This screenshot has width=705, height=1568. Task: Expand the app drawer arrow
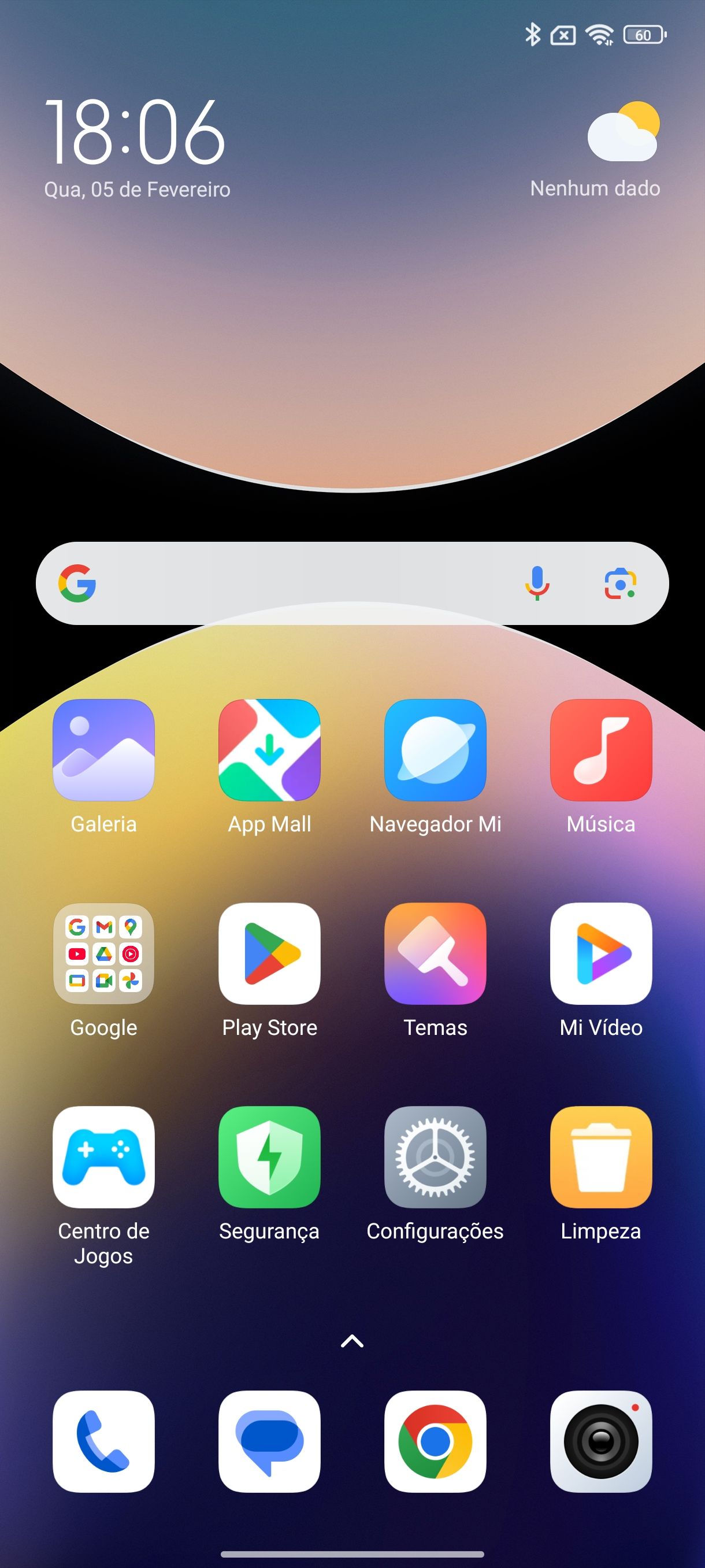[352, 1340]
